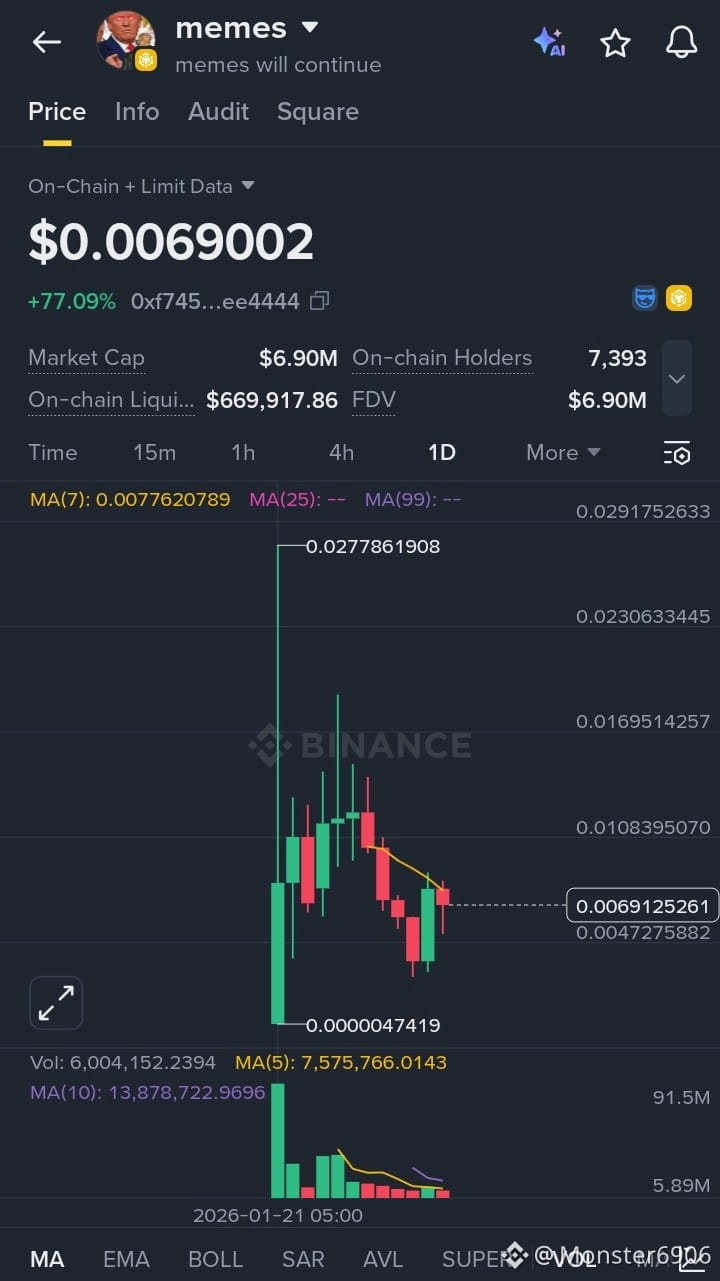Go back with the arrow icon

point(46,42)
